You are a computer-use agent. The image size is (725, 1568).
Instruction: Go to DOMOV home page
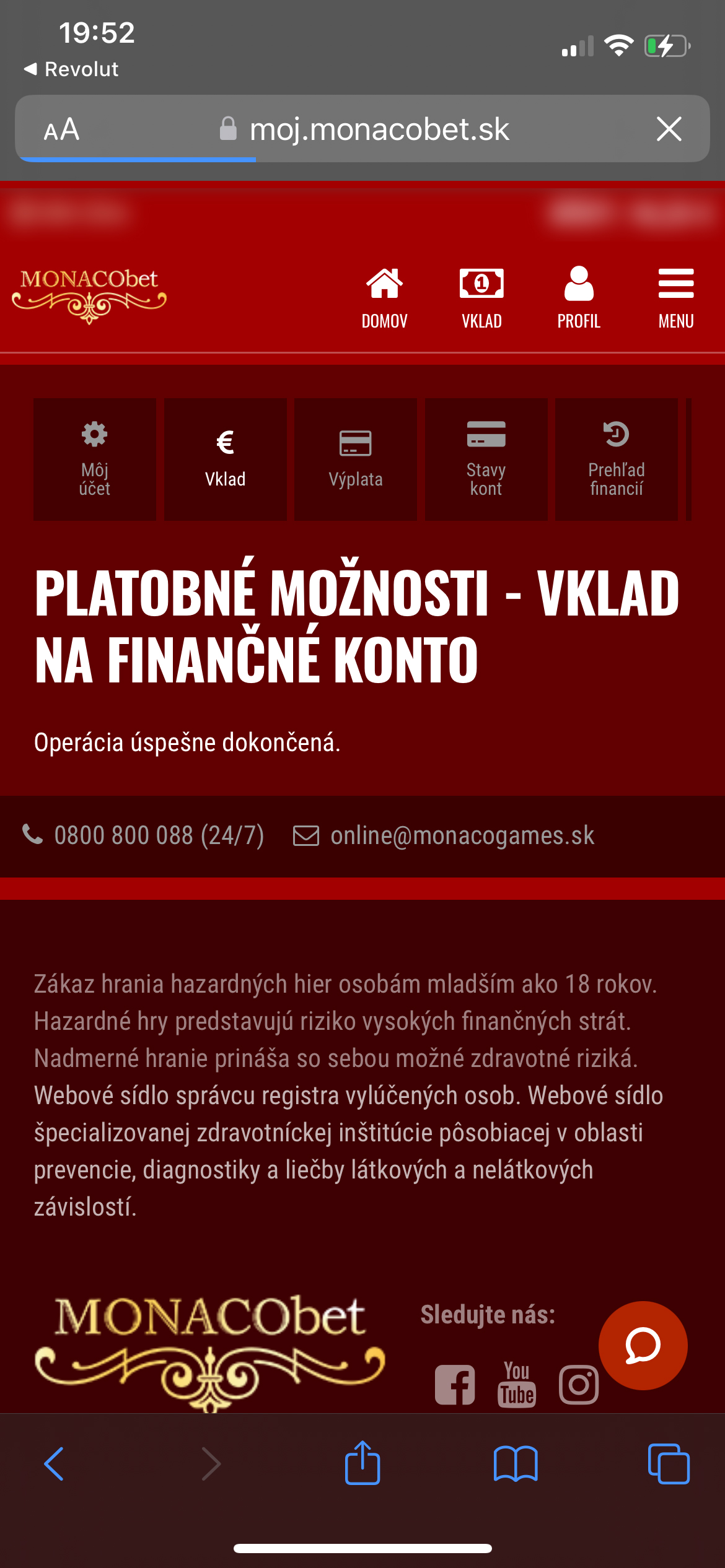[x=384, y=298]
